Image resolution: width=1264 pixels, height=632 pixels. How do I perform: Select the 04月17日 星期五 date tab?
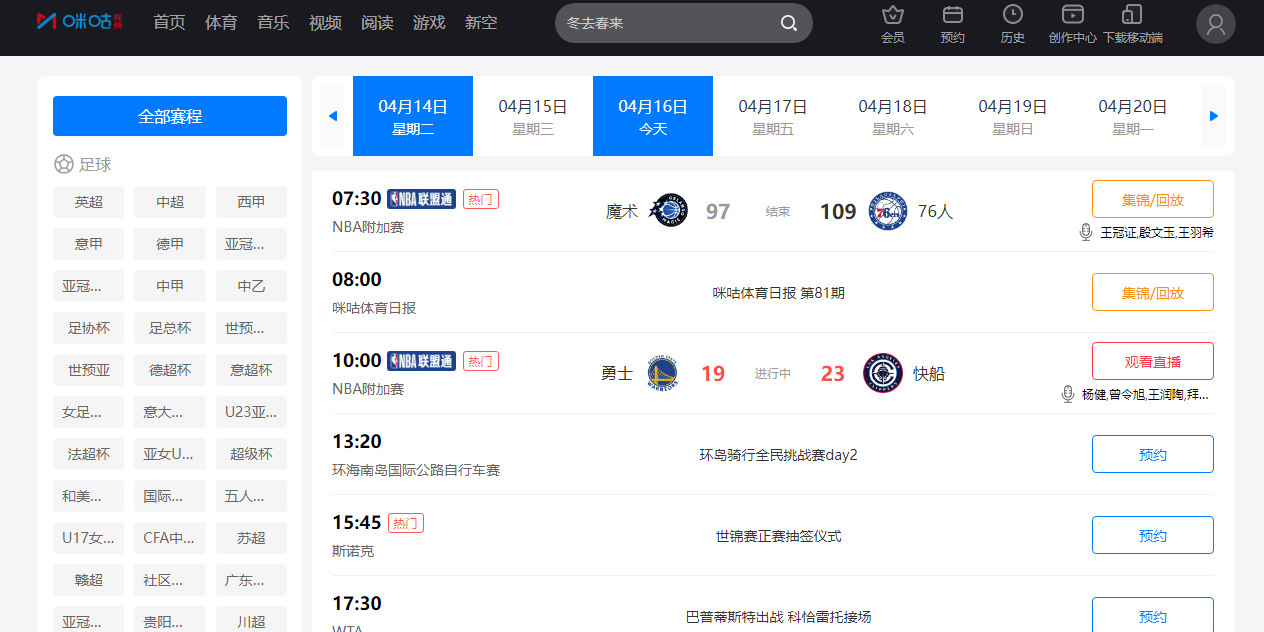773,116
